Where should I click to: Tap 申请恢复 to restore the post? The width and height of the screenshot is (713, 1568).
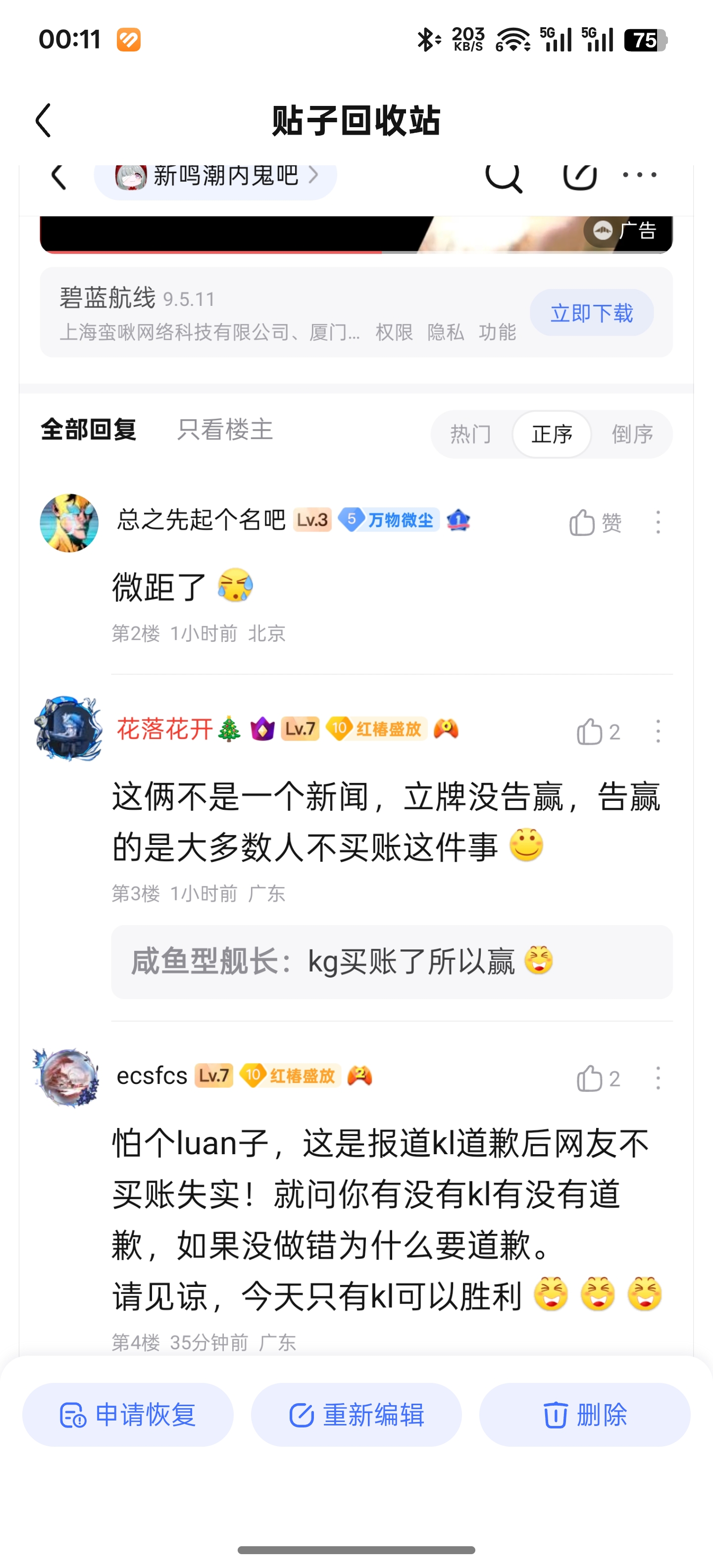pos(128,1415)
